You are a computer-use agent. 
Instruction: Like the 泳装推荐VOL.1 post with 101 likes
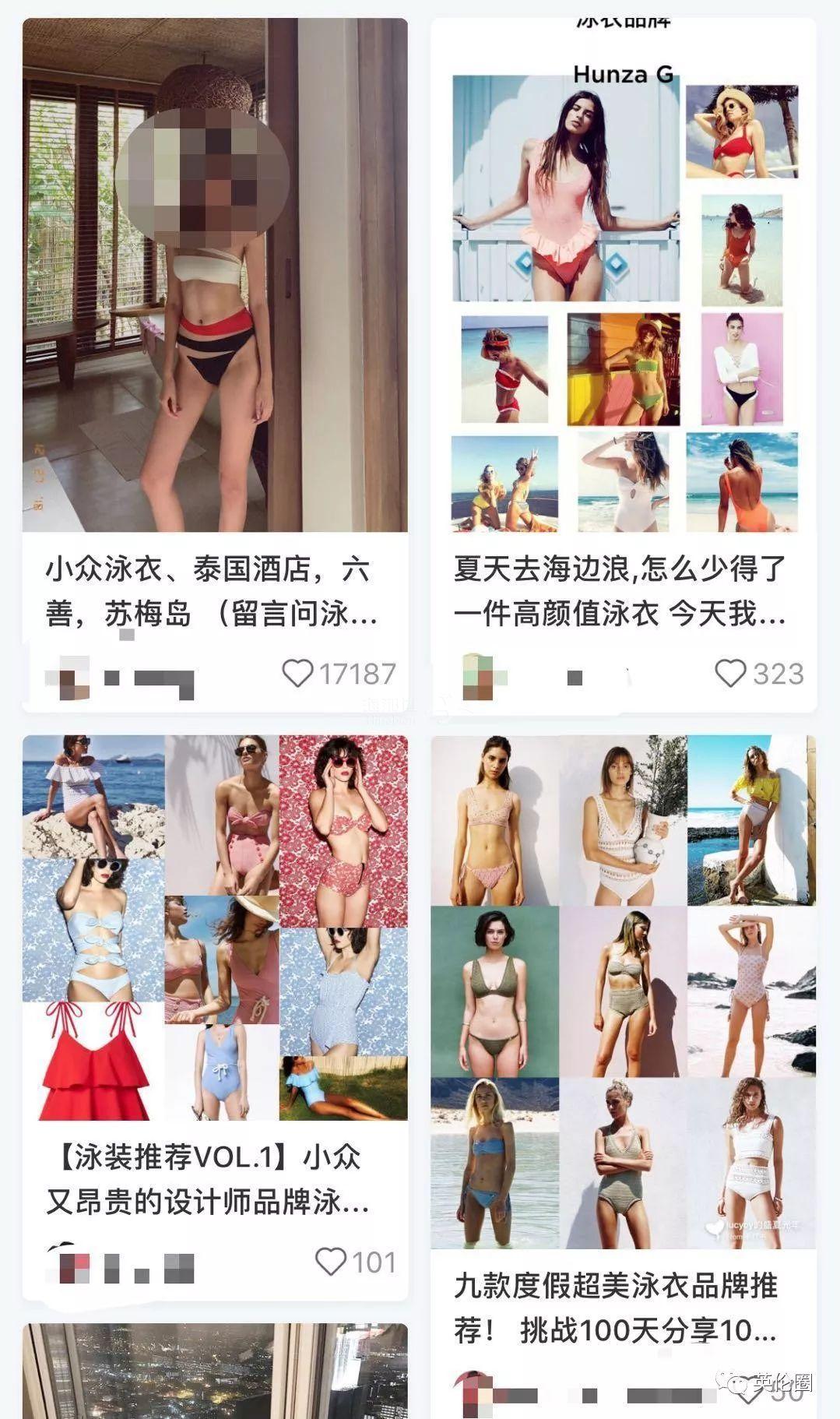point(331,1261)
